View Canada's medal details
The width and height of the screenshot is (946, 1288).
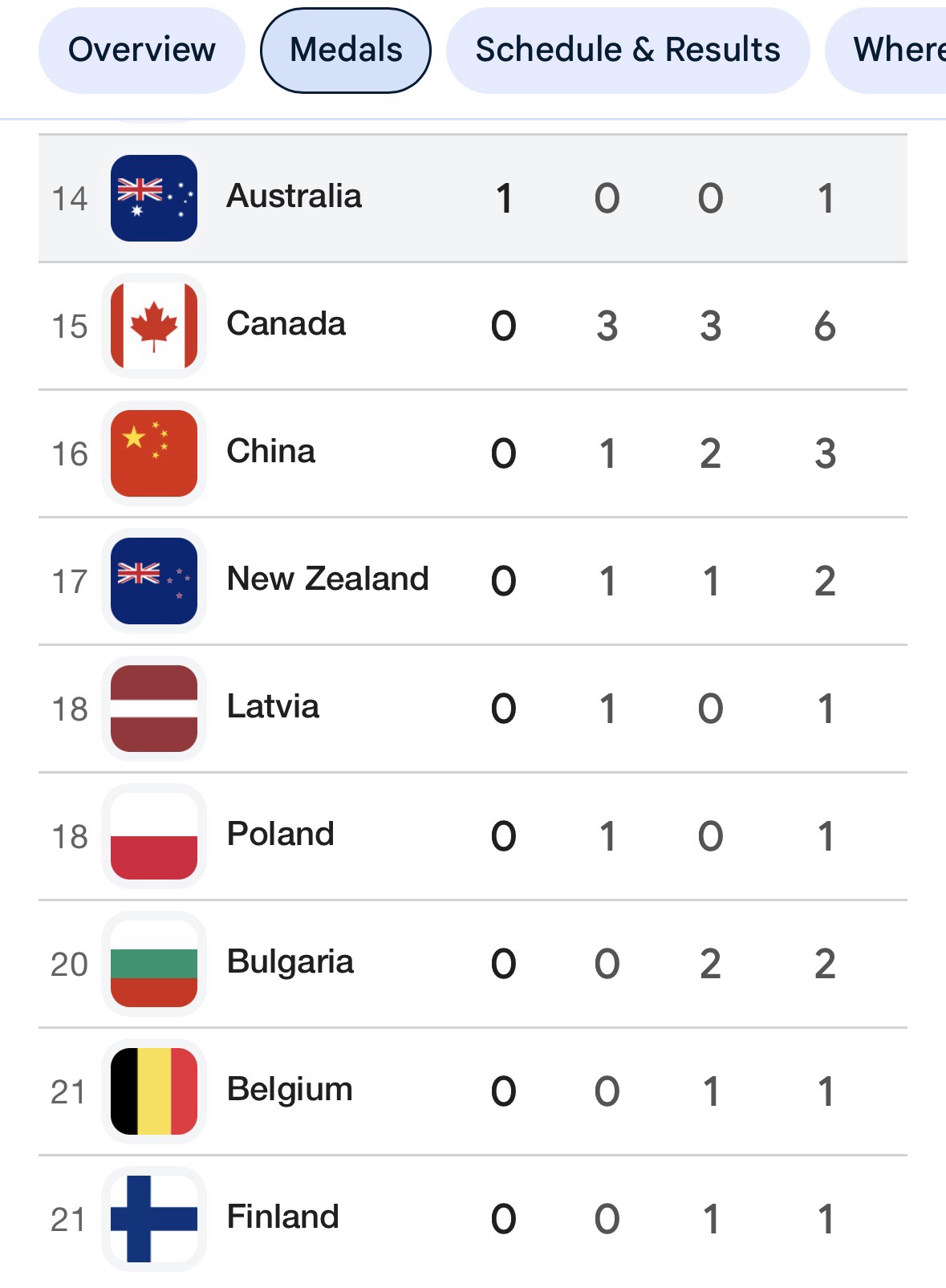[286, 325]
